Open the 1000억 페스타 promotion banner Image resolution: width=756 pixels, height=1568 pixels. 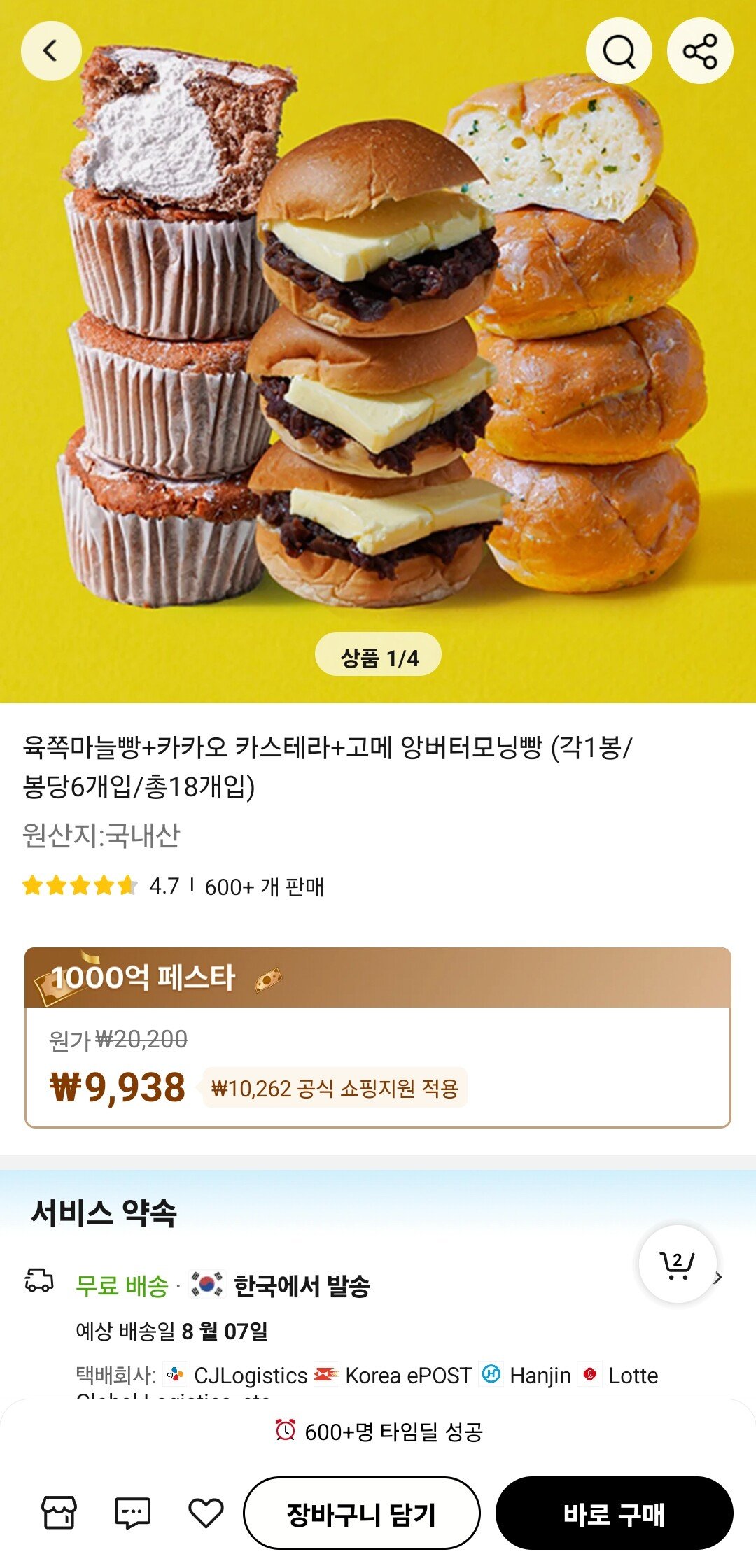378,977
